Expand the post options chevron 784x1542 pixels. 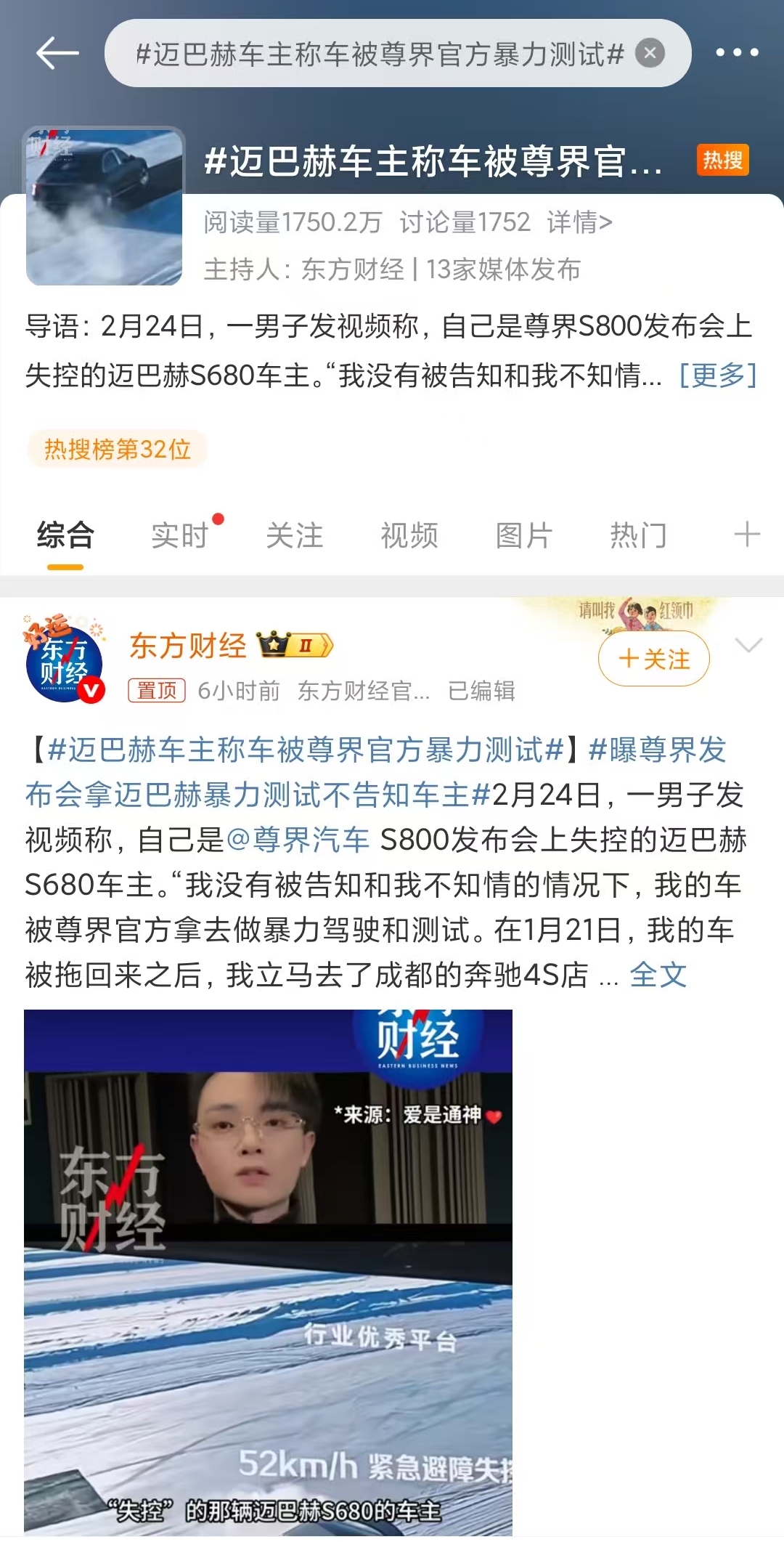[x=748, y=645]
